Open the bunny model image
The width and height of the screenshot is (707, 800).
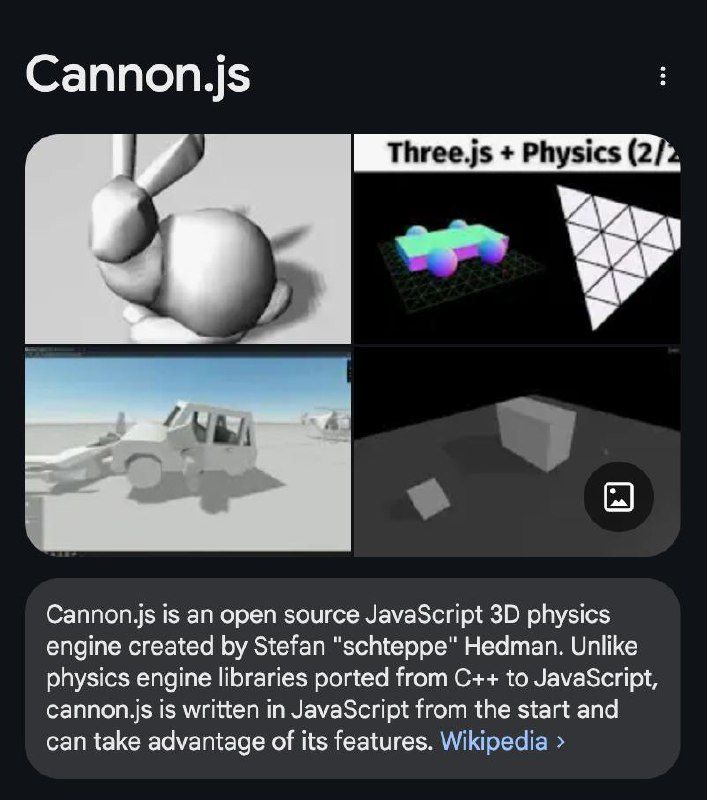tap(188, 239)
